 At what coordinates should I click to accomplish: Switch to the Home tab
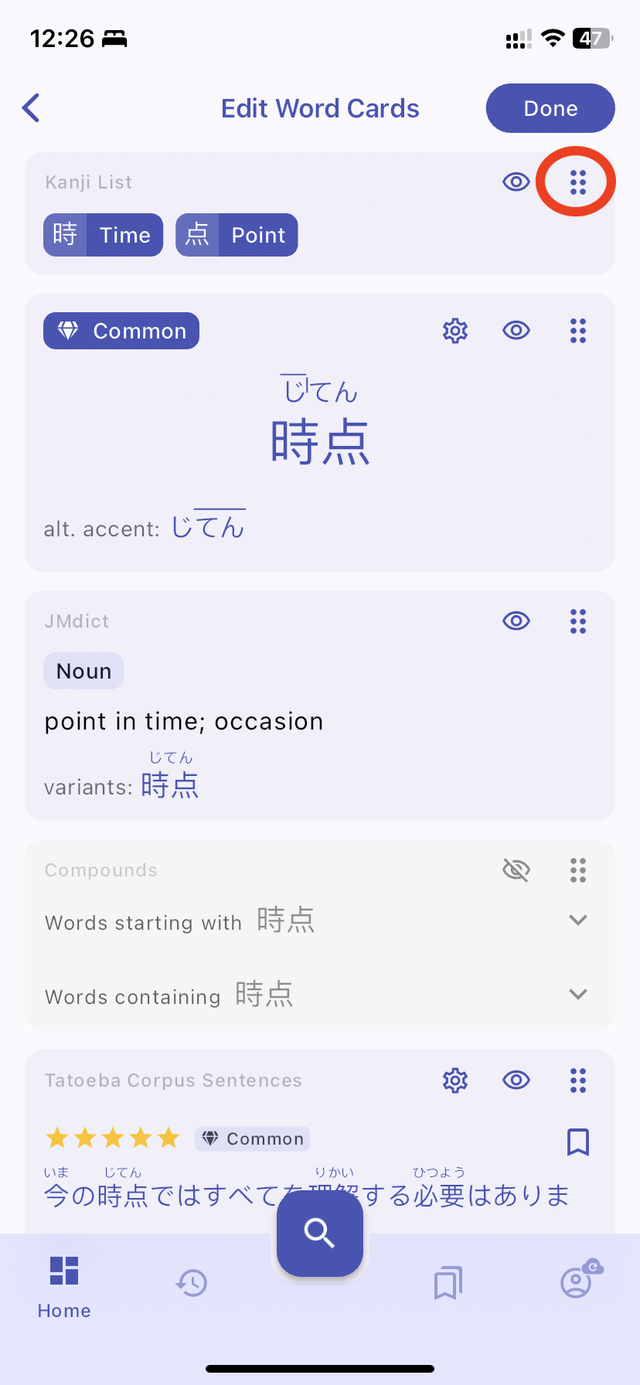pos(64,1286)
